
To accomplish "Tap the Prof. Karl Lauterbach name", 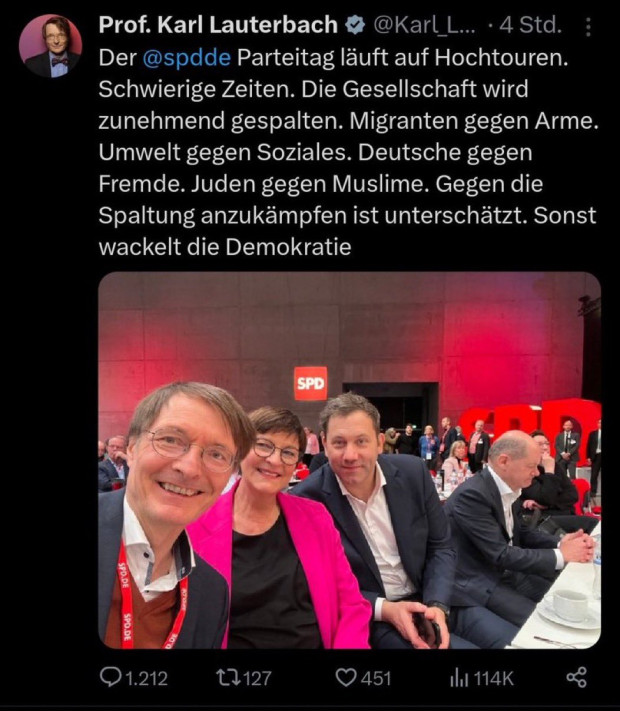I will tap(218, 25).
